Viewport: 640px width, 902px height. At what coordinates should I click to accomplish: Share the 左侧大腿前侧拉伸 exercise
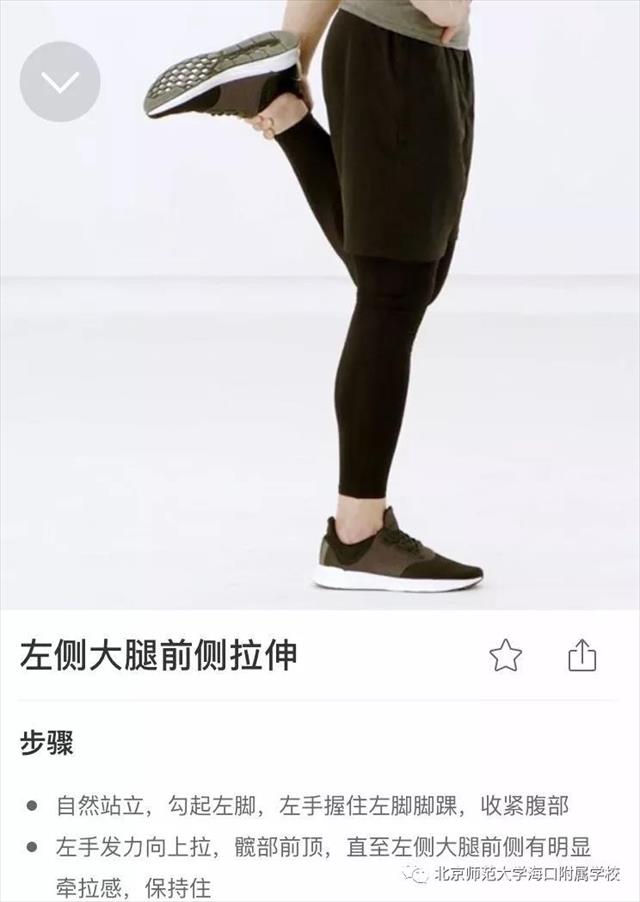582,655
